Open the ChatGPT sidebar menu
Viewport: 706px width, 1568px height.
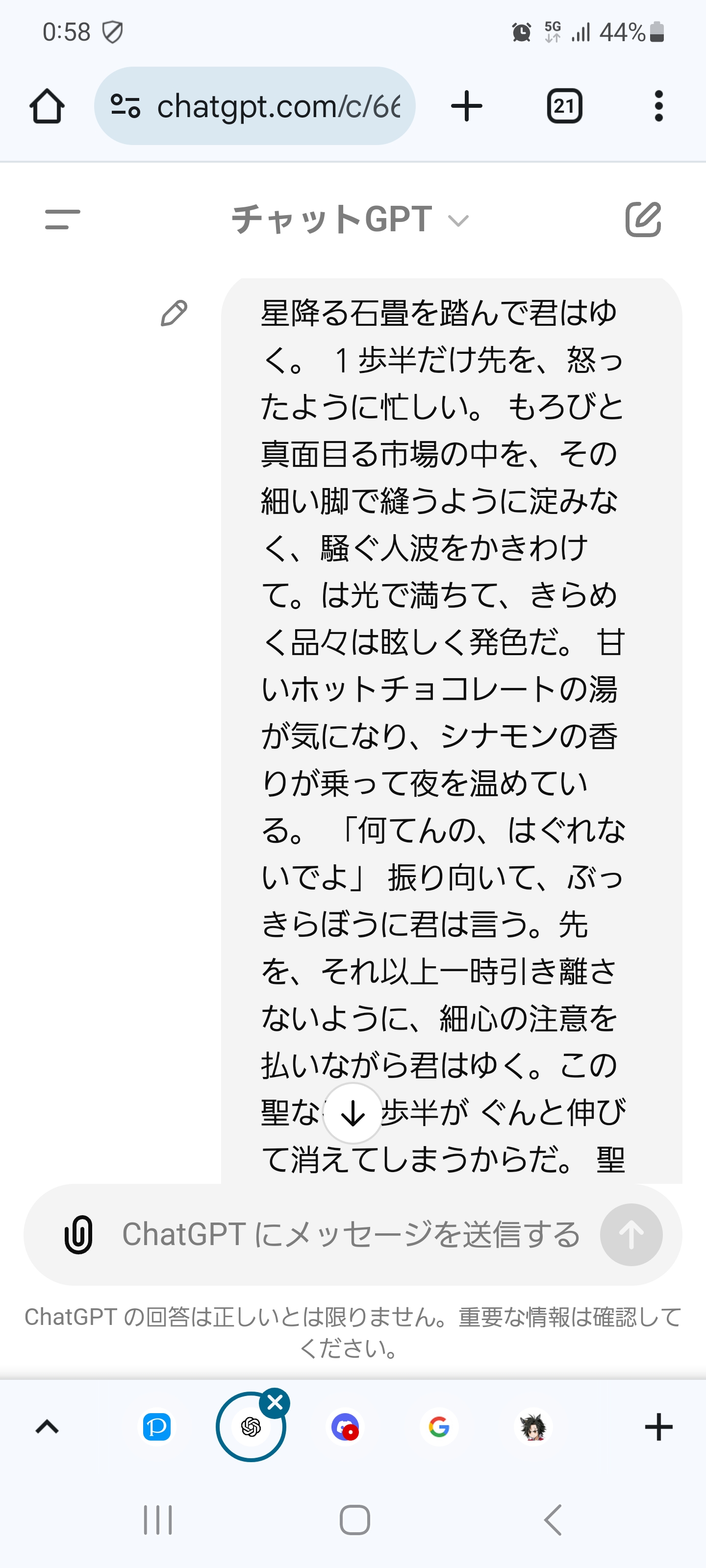63,219
